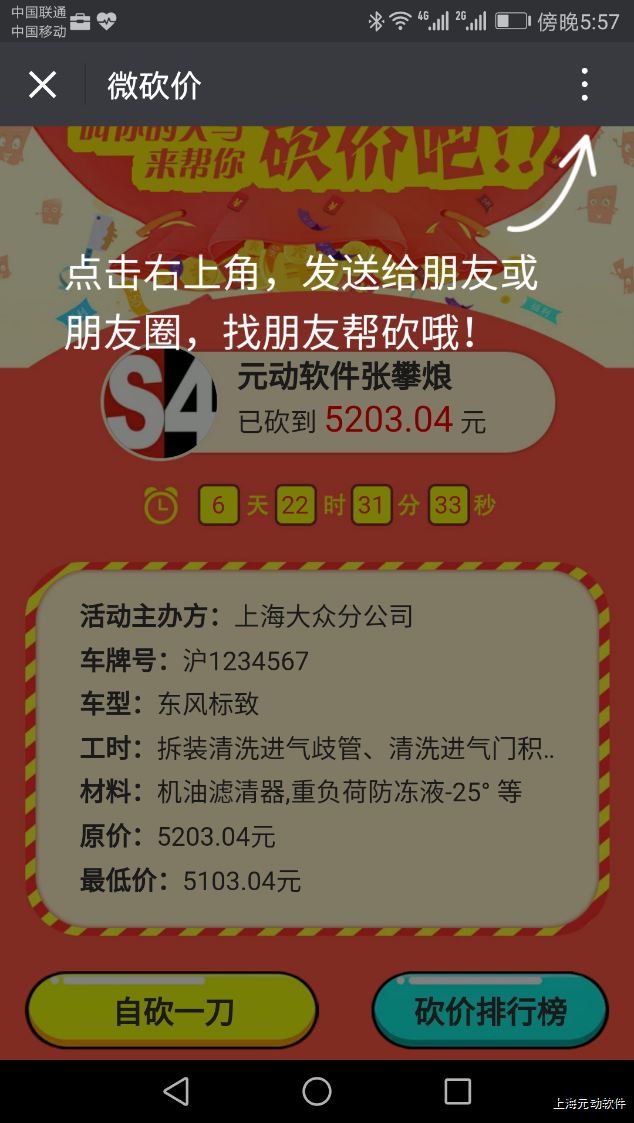Open the 砍价排行榜 ranking
634x1123 pixels.
490,1011
